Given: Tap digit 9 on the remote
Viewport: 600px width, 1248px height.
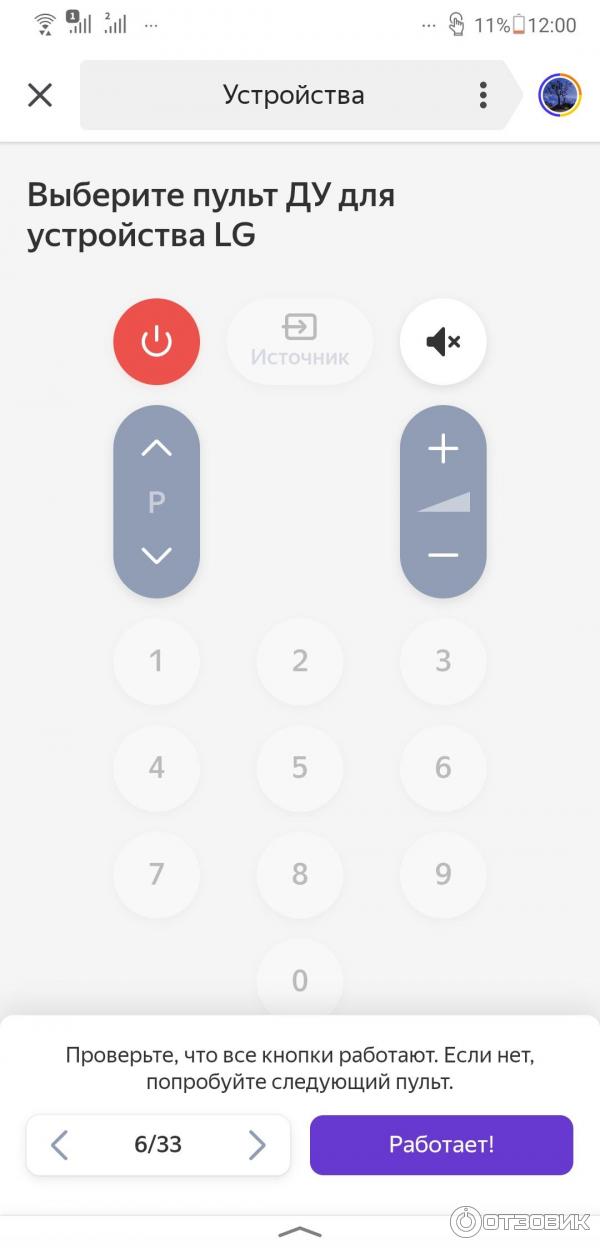Looking at the screenshot, I should 443,874.
